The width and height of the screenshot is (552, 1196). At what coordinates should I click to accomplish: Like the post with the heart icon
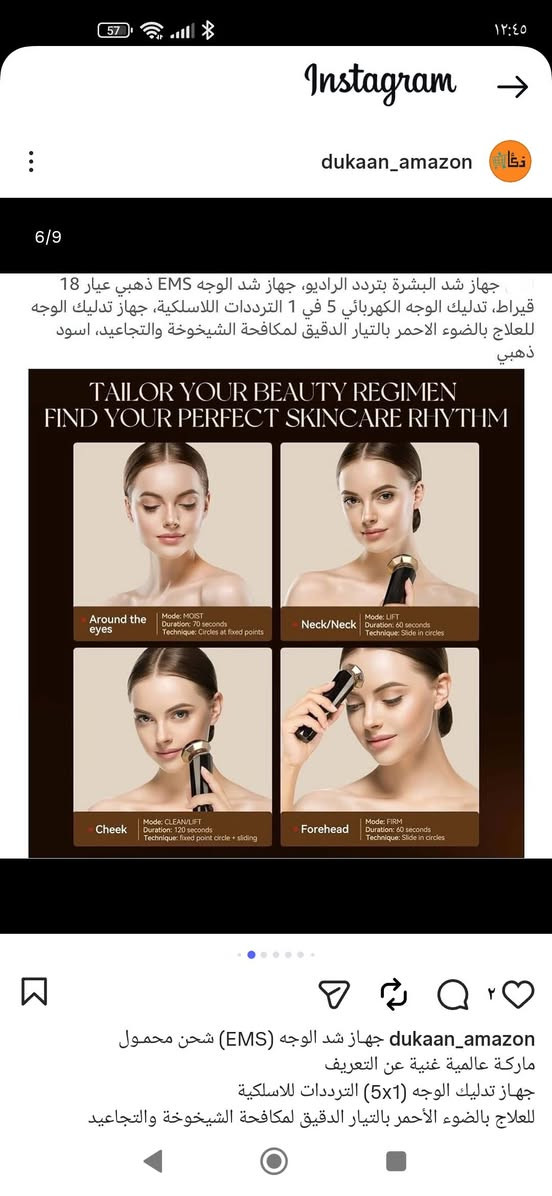point(518,994)
